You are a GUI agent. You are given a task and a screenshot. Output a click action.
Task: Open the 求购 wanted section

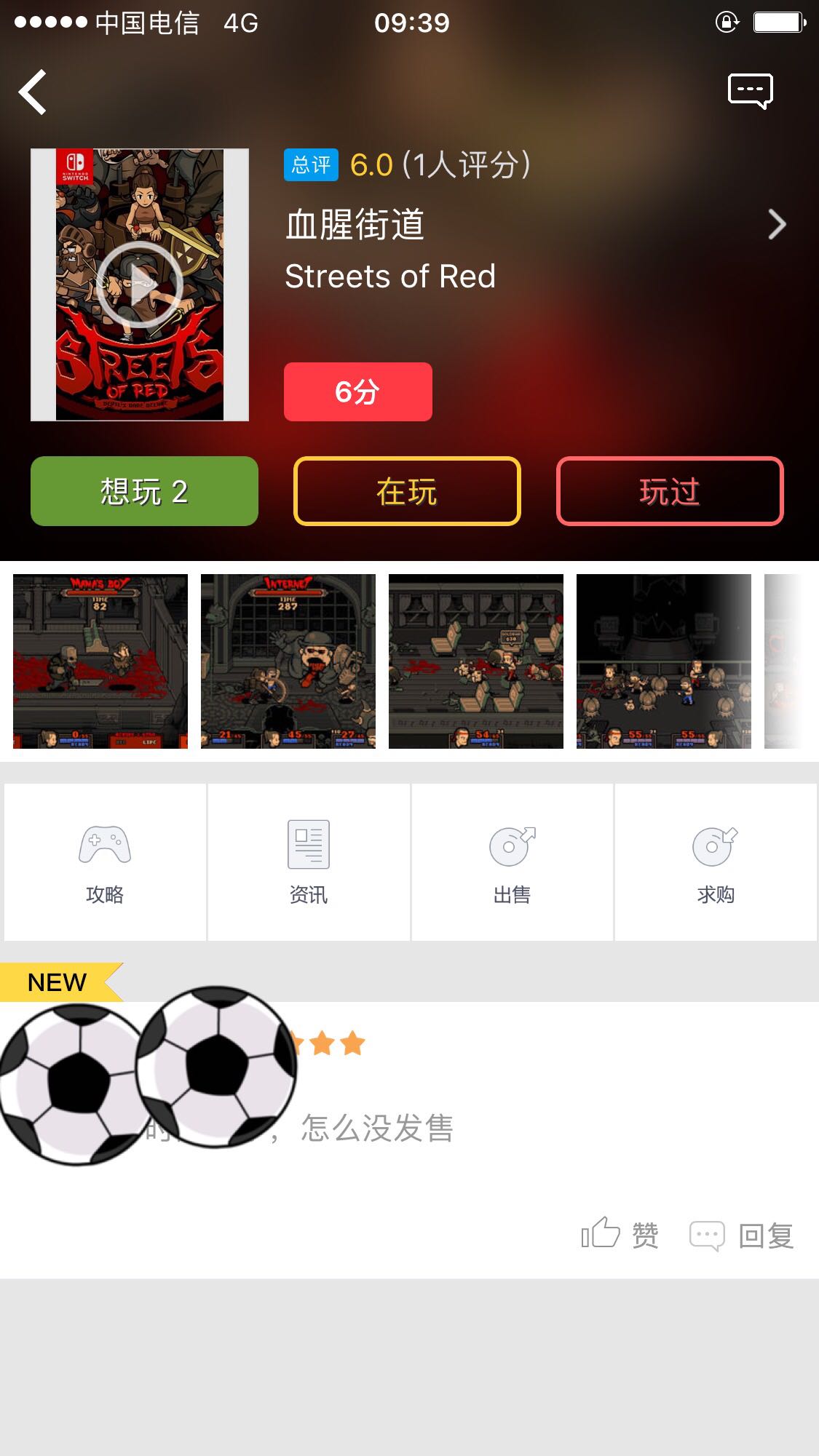pos(716,862)
